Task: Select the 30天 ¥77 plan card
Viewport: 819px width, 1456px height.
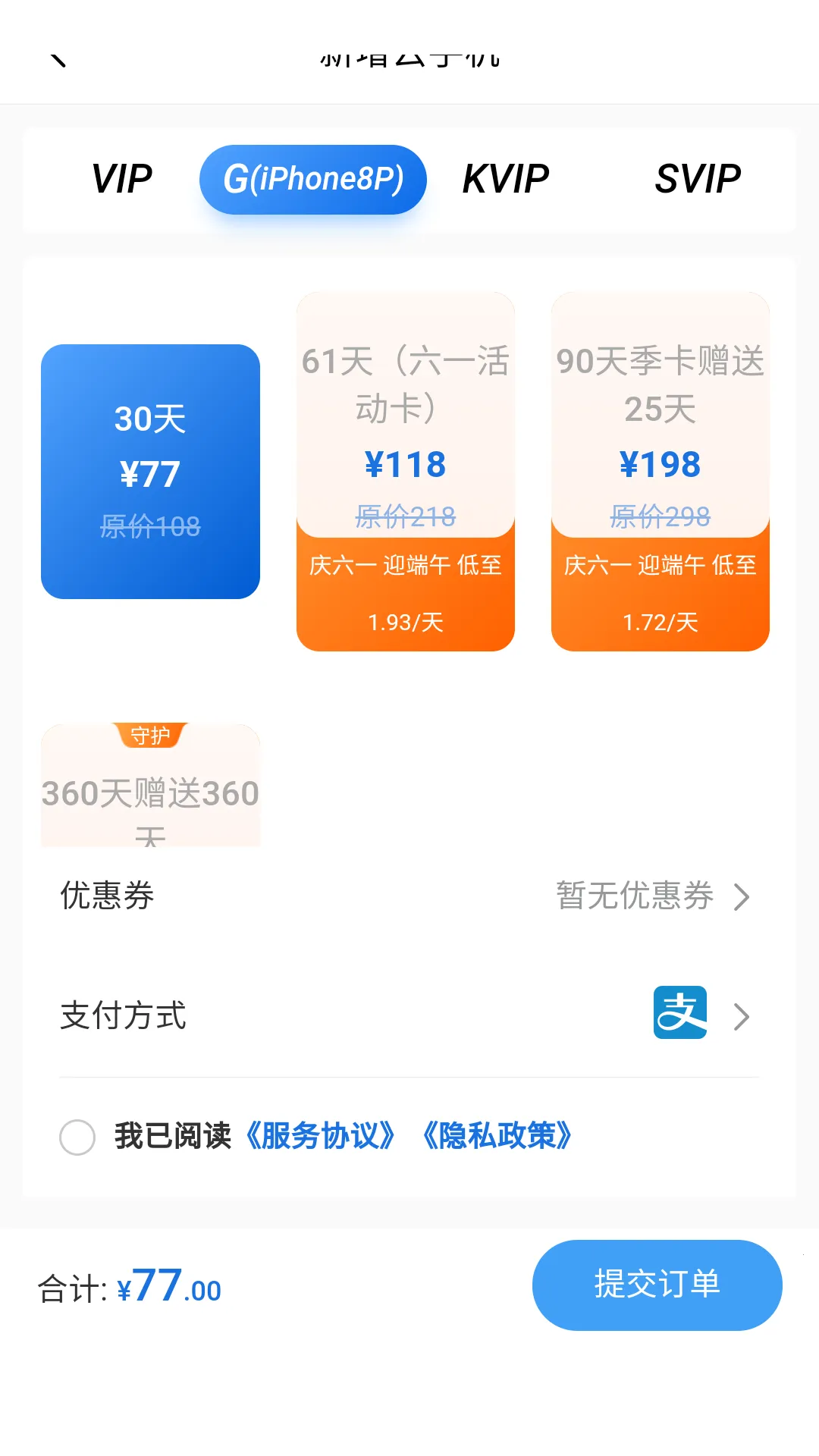Action: click(150, 471)
